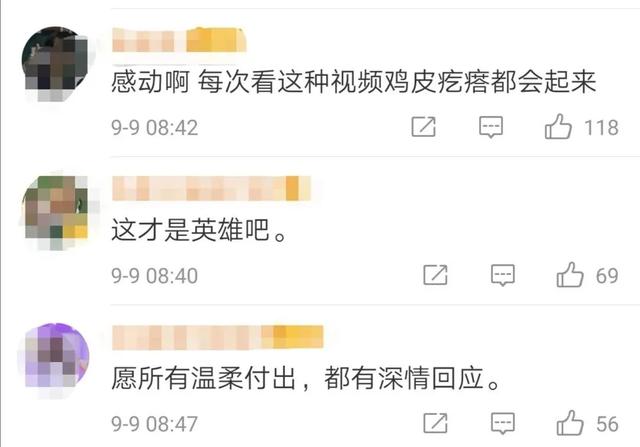Repost the 愿所有温柔付出 comment

436,421
